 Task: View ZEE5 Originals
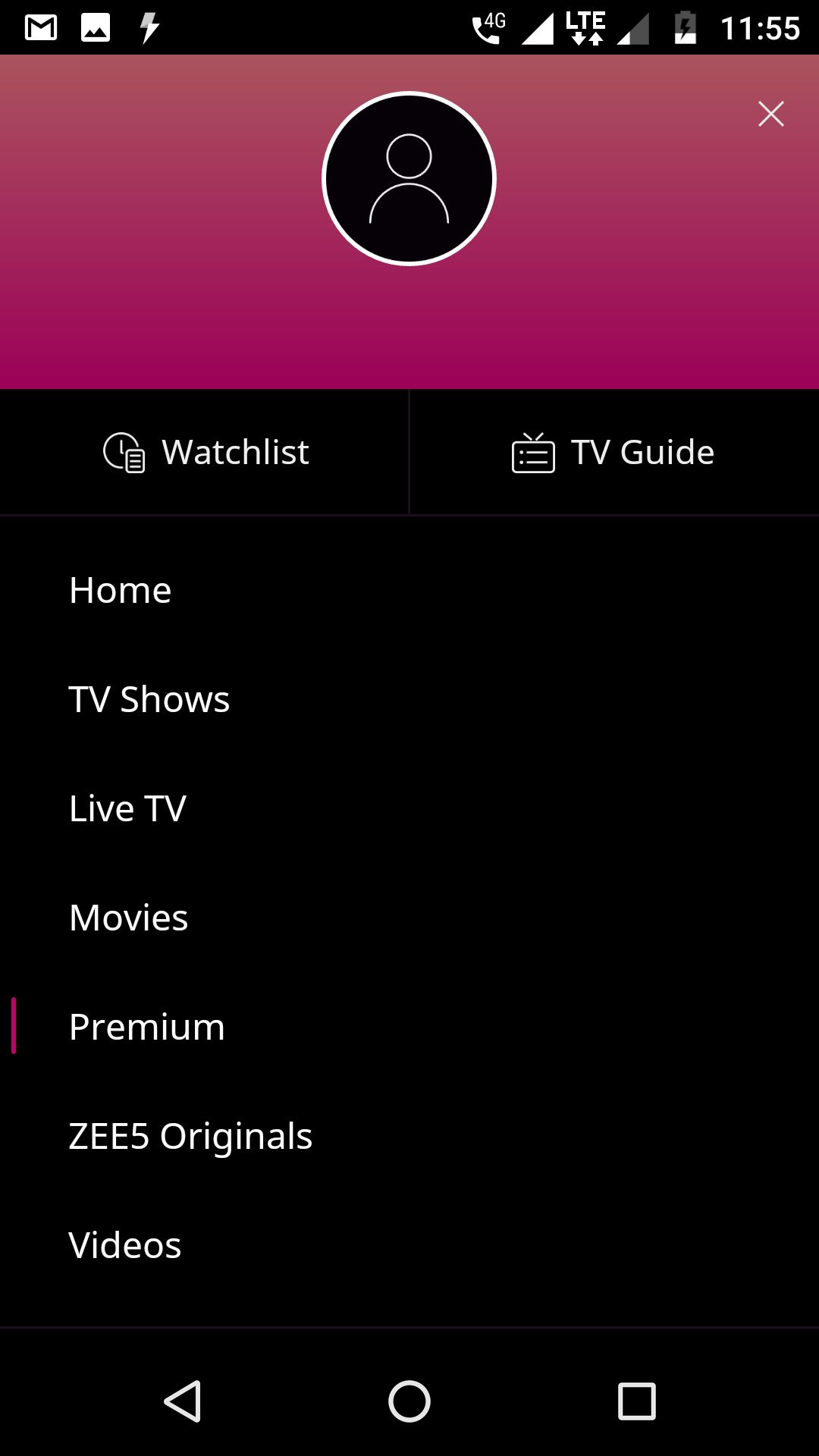coord(190,1136)
